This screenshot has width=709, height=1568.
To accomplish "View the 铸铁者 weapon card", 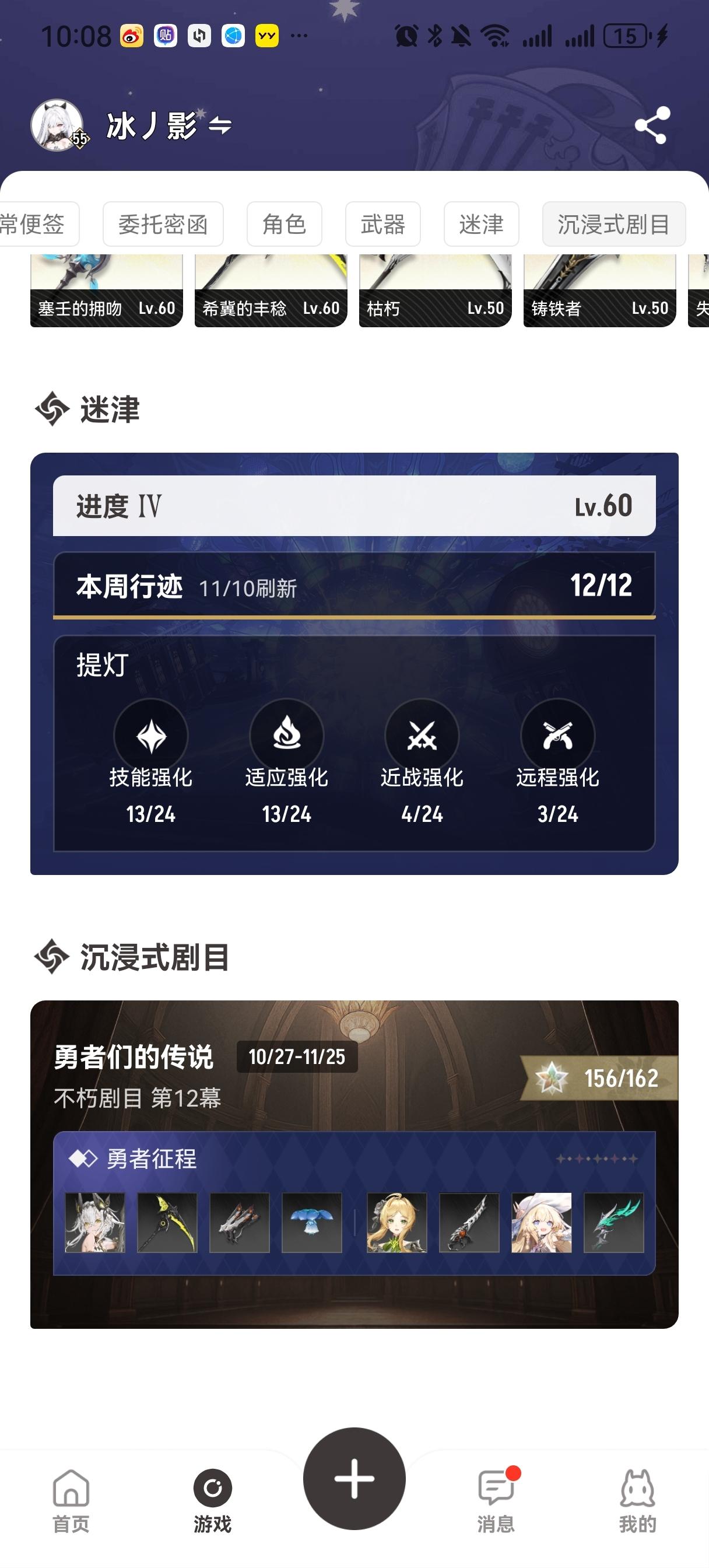I will [599, 293].
